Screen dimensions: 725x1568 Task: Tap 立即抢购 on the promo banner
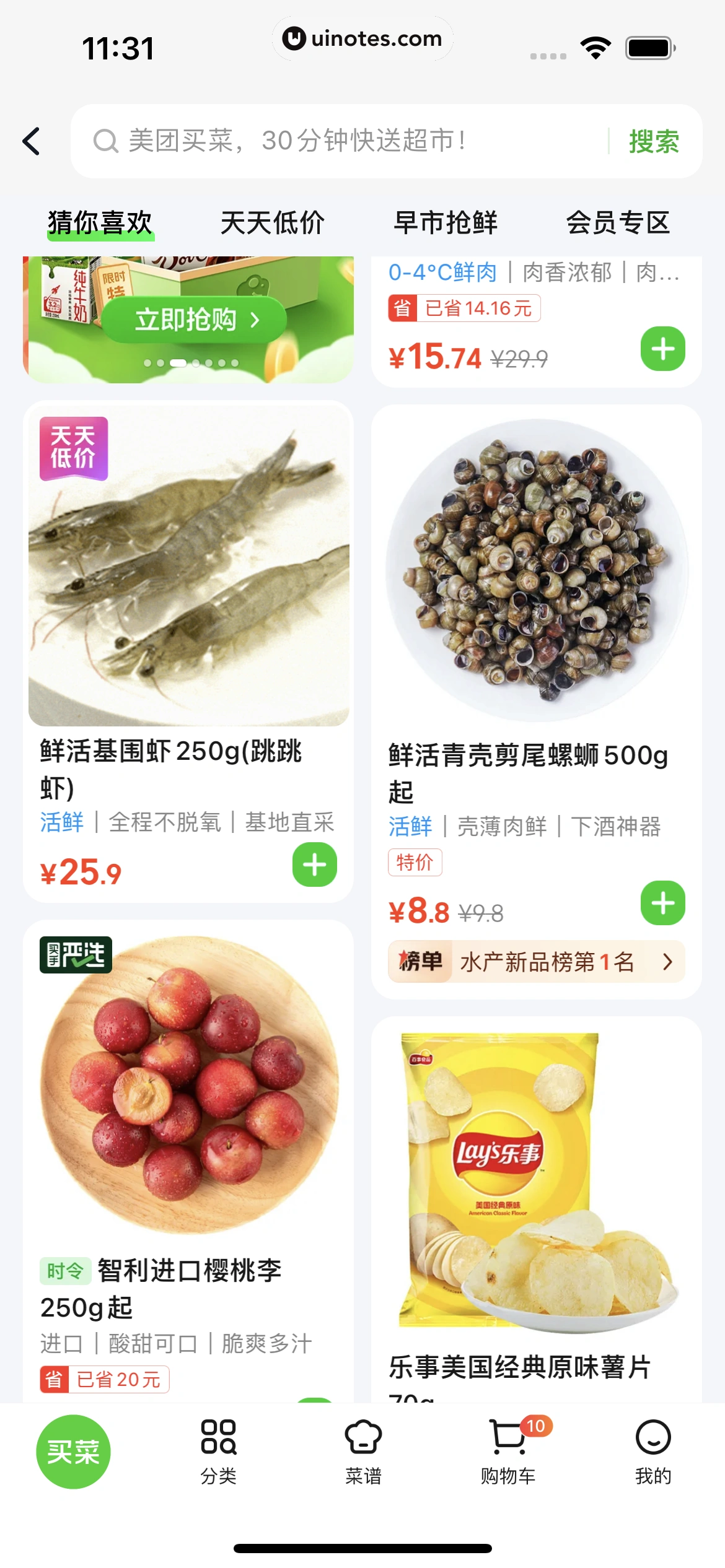click(x=194, y=320)
